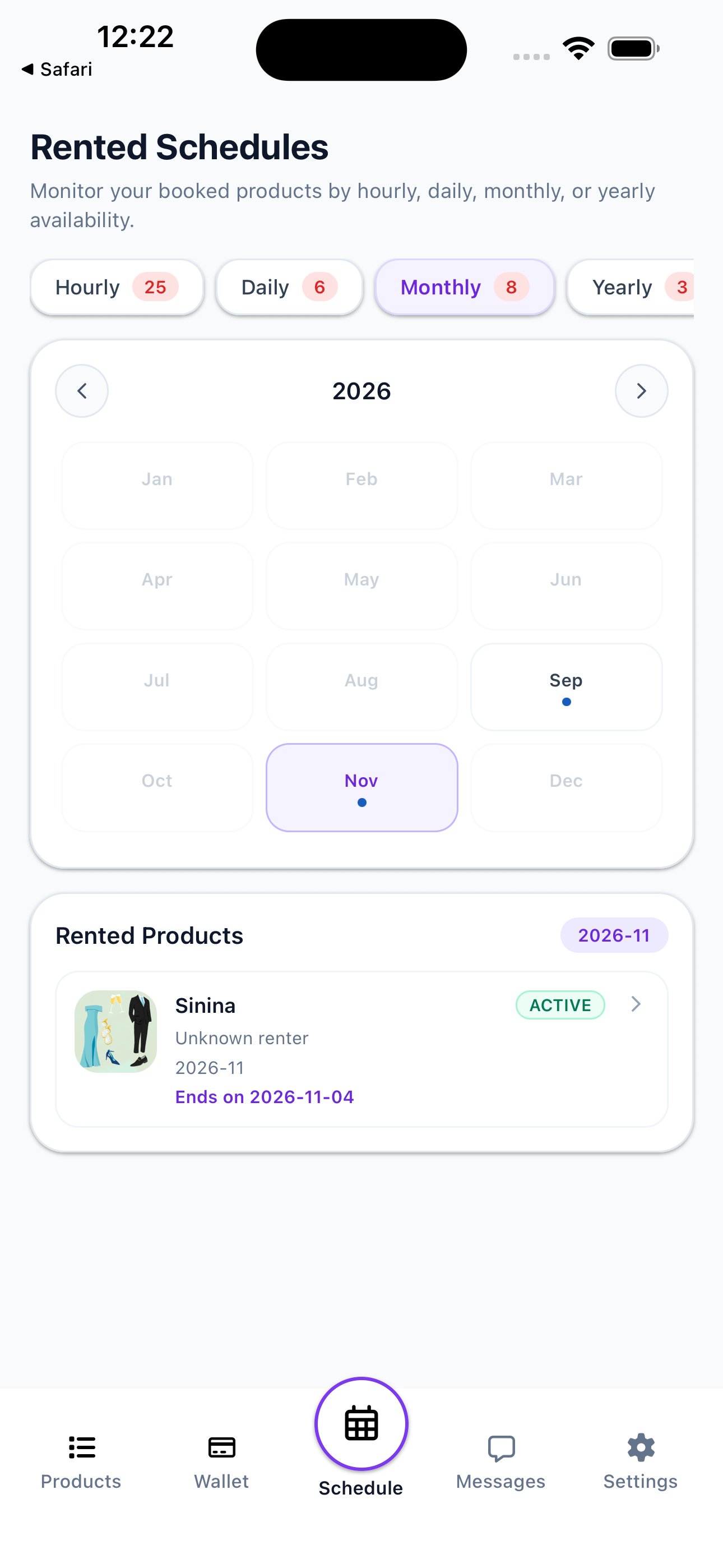Switch to the Hourly schedule tab
This screenshot has width=723, height=1568.
click(116, 287)
